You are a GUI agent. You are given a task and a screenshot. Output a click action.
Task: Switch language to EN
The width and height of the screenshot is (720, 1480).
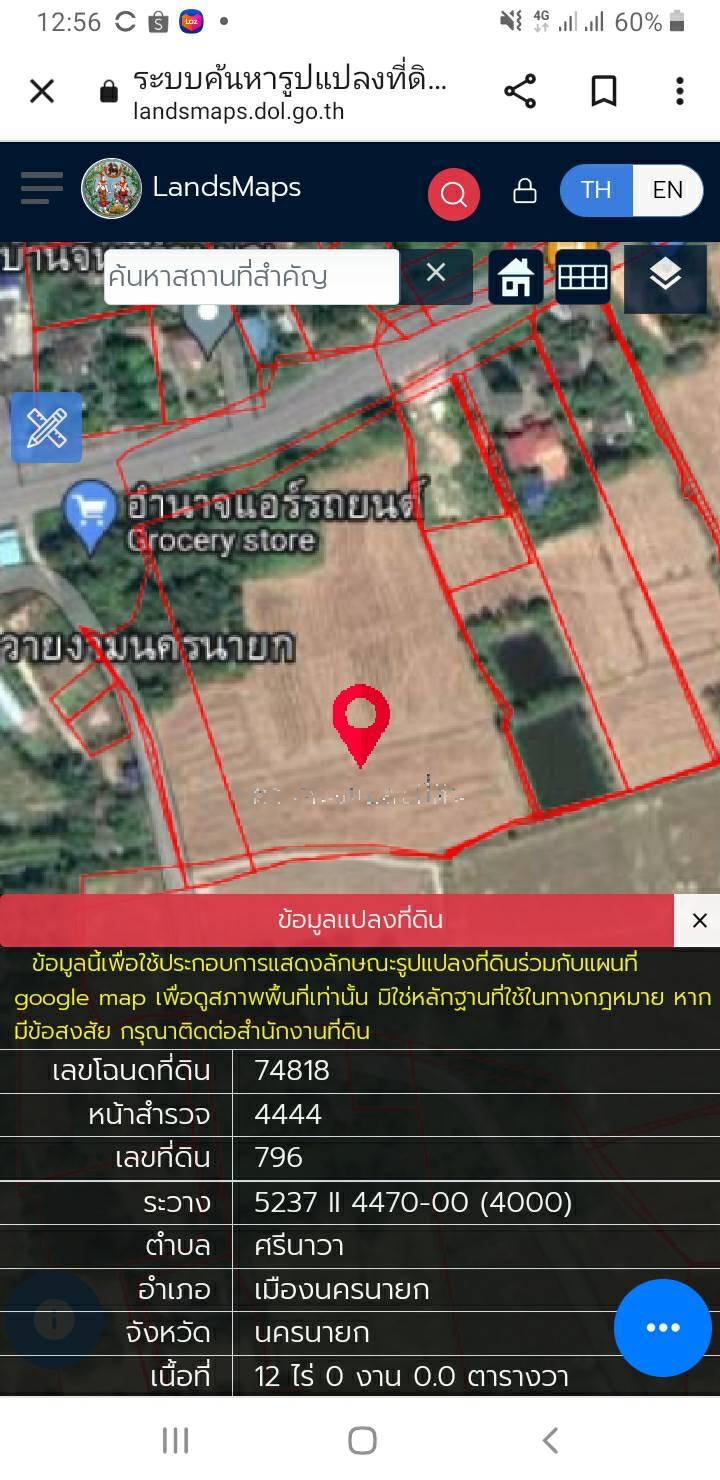(667, 190)
